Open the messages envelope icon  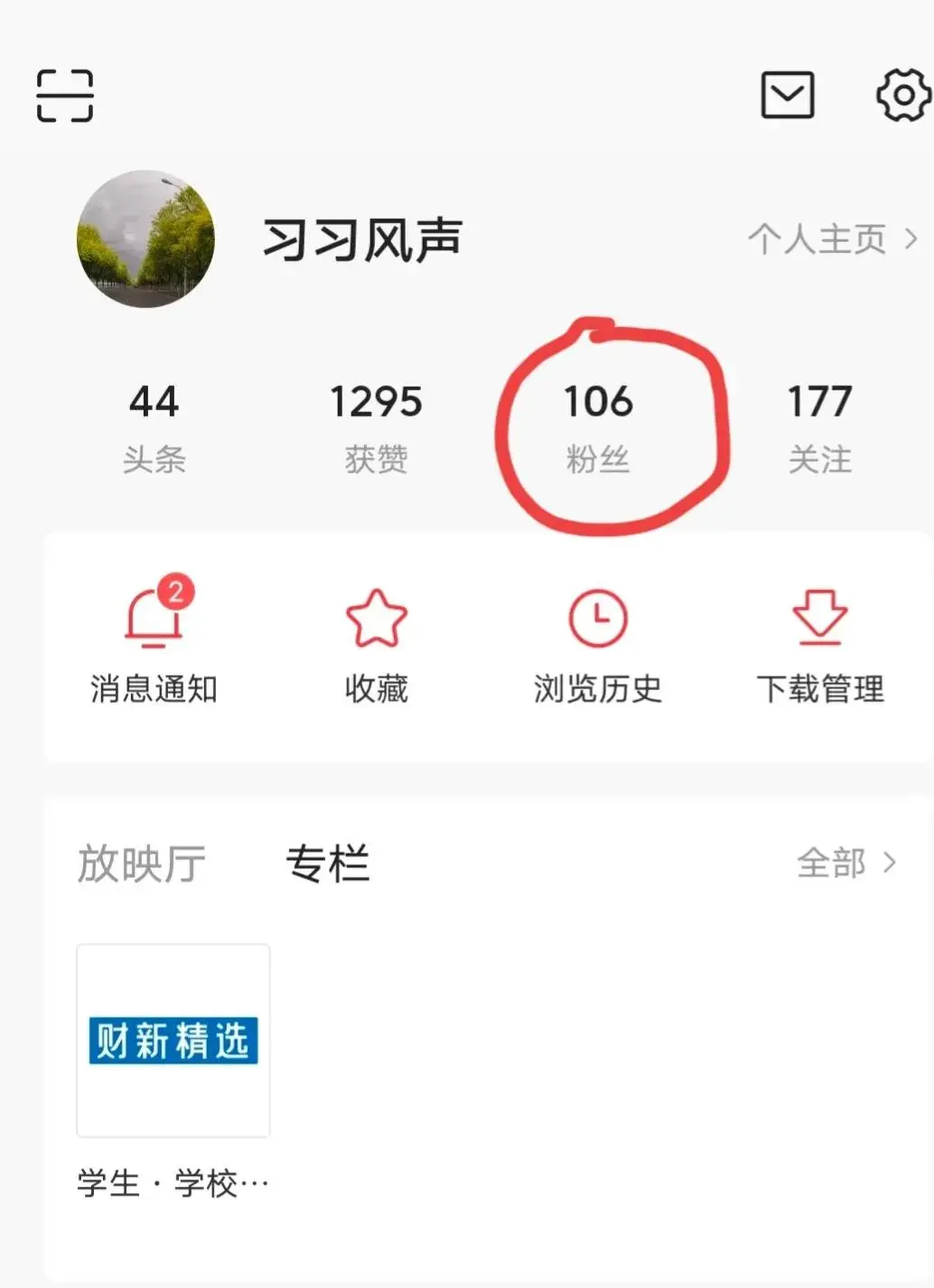pos(786,96)
